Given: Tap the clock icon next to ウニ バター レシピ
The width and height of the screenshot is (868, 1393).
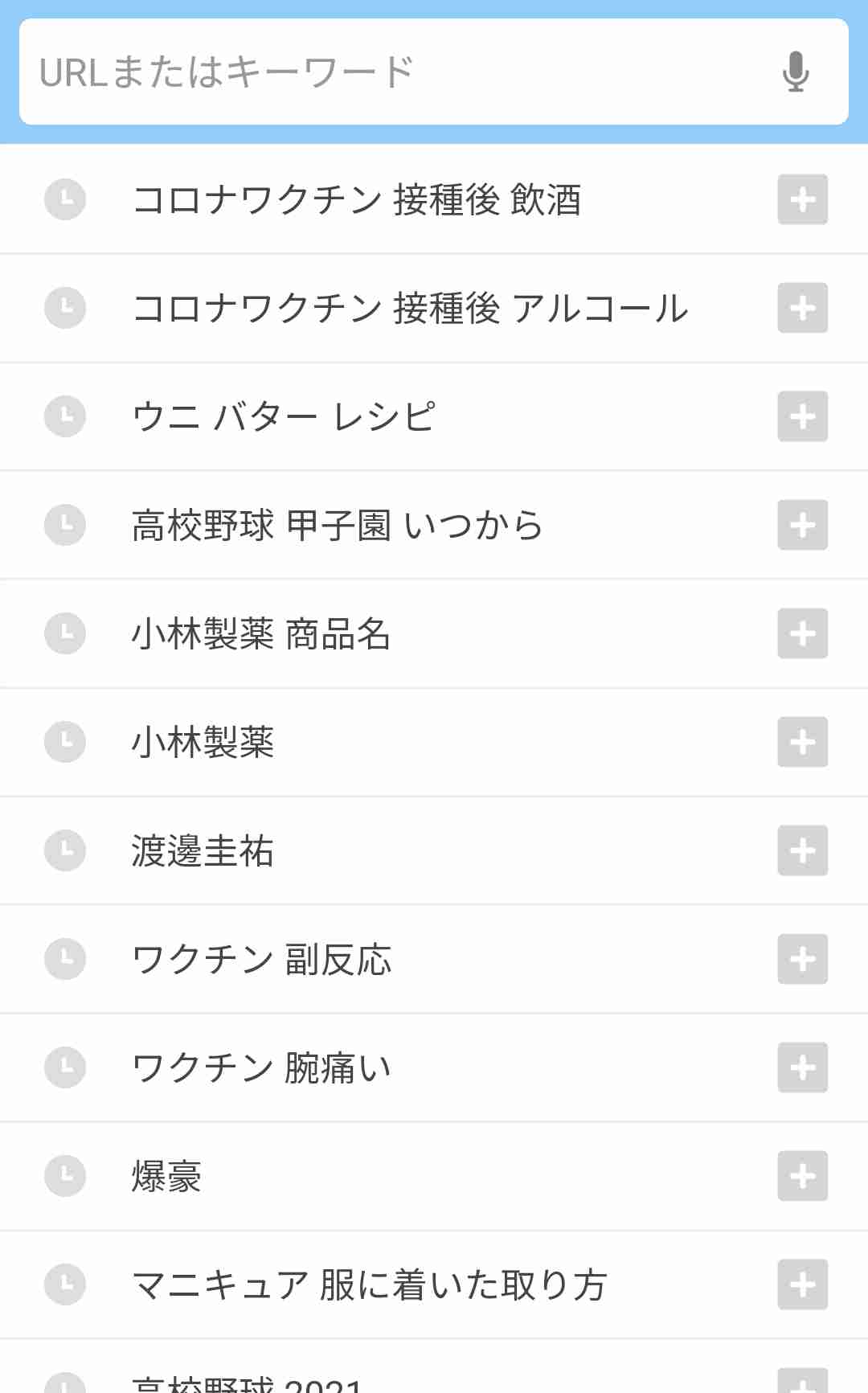Looking at the screenshot, I should 65,416.
